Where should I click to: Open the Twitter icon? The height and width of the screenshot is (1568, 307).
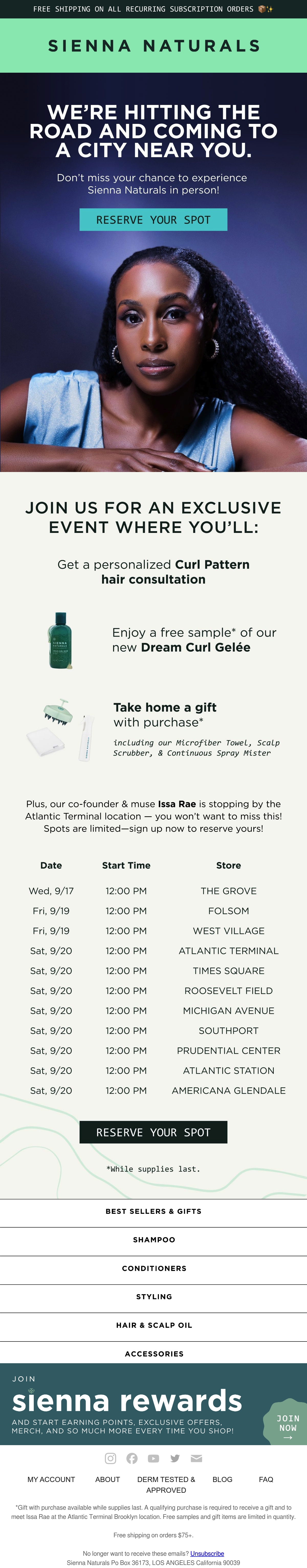[175, 1458]
